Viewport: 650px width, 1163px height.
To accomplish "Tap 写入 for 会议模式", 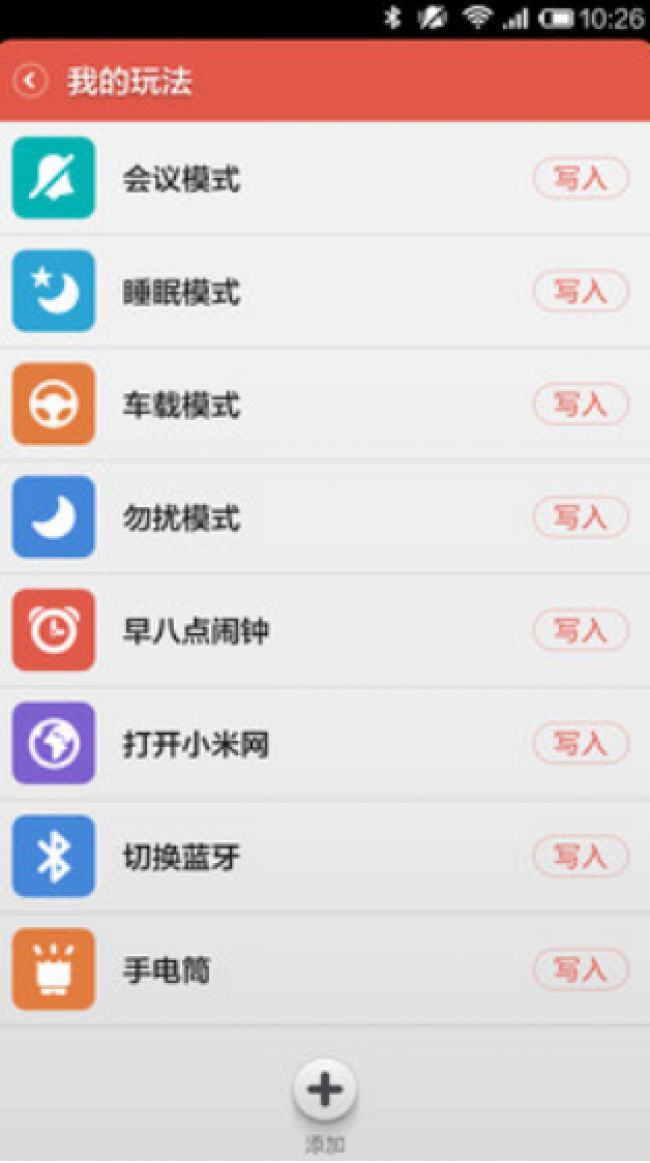I will click(580, 179).
